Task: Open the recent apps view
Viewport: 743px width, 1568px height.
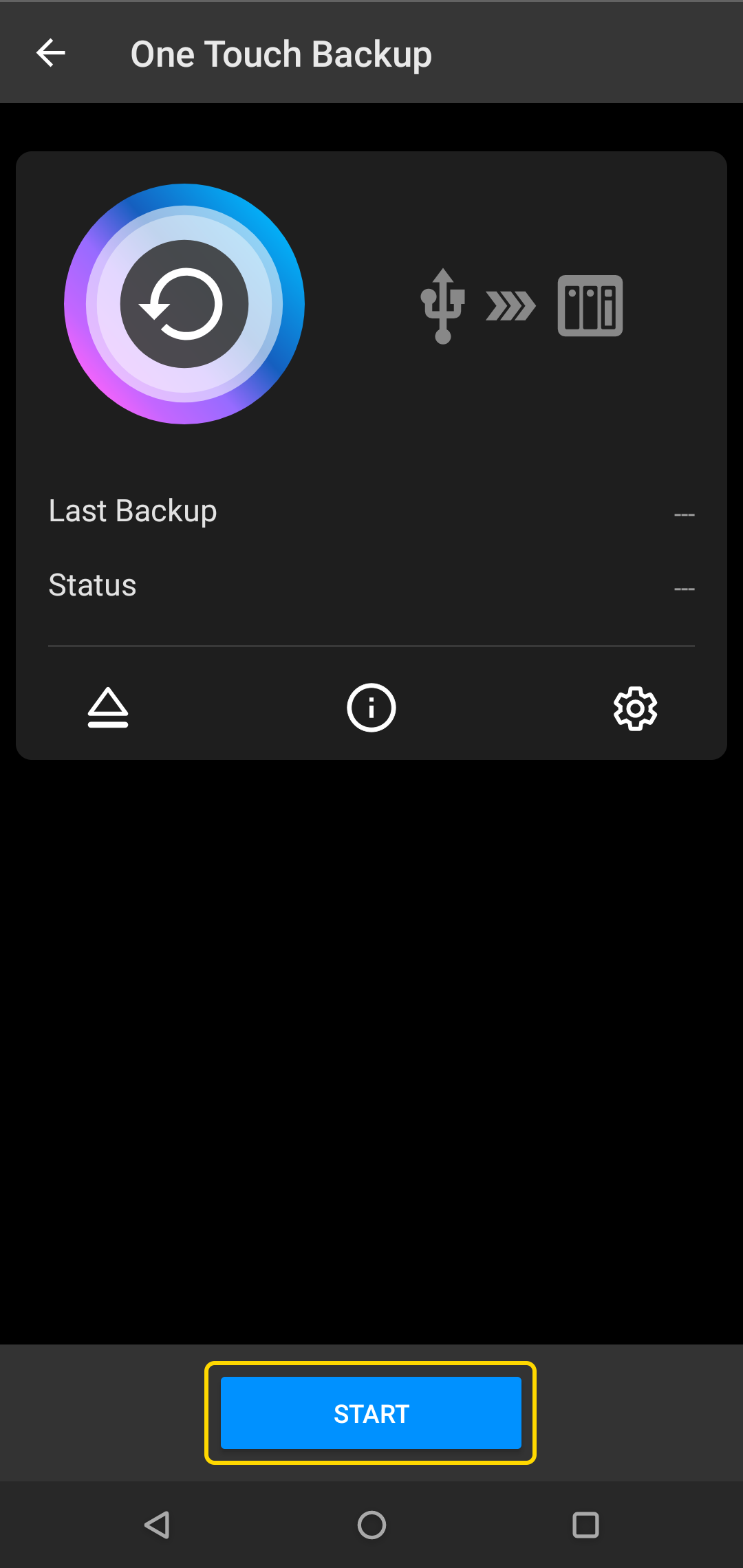Action: [x=585, y=1525]
